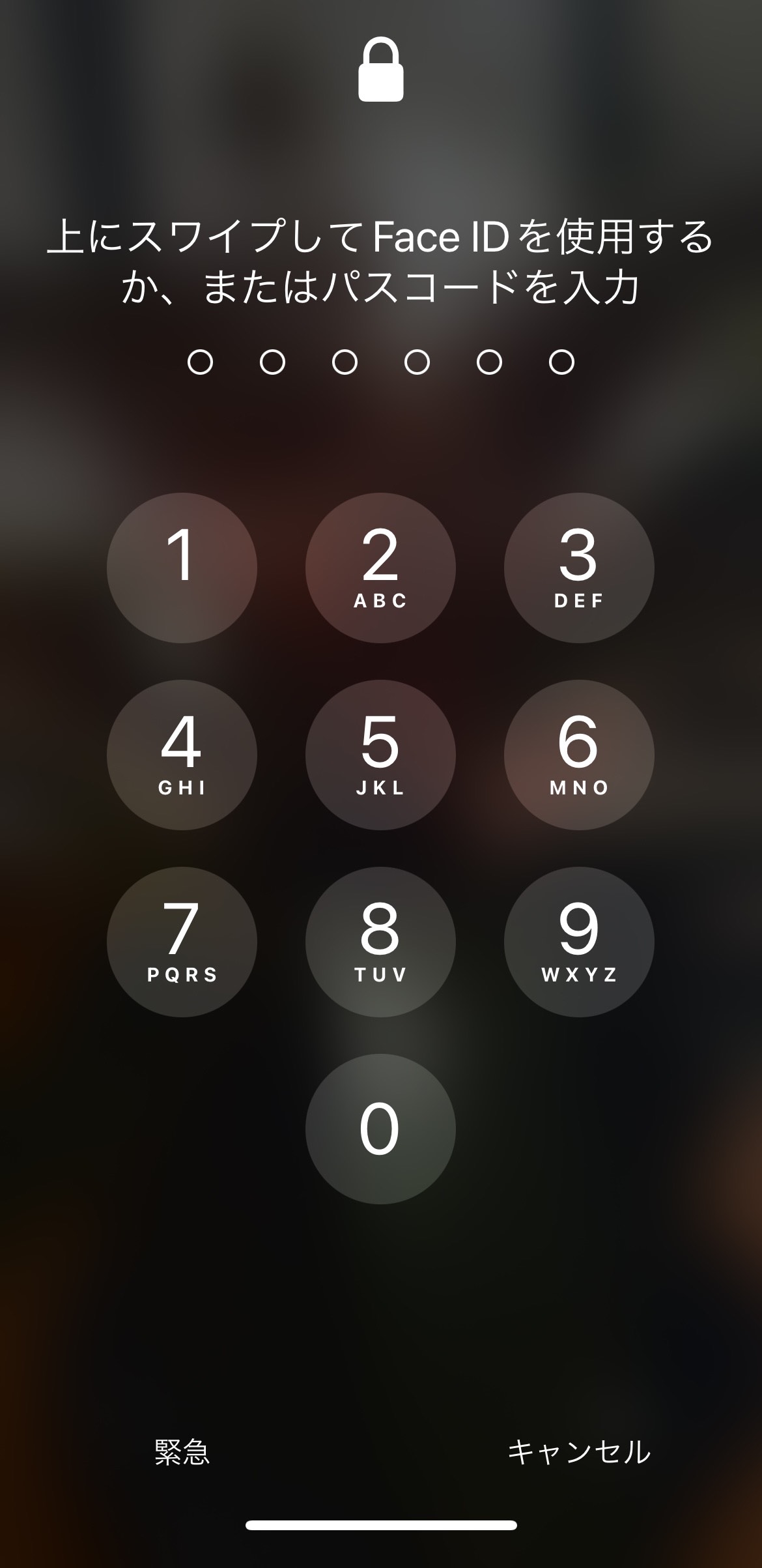The image size is (762, 1568).
Task: Enter digit 0 on the keypad
Action: (380, 1129)
